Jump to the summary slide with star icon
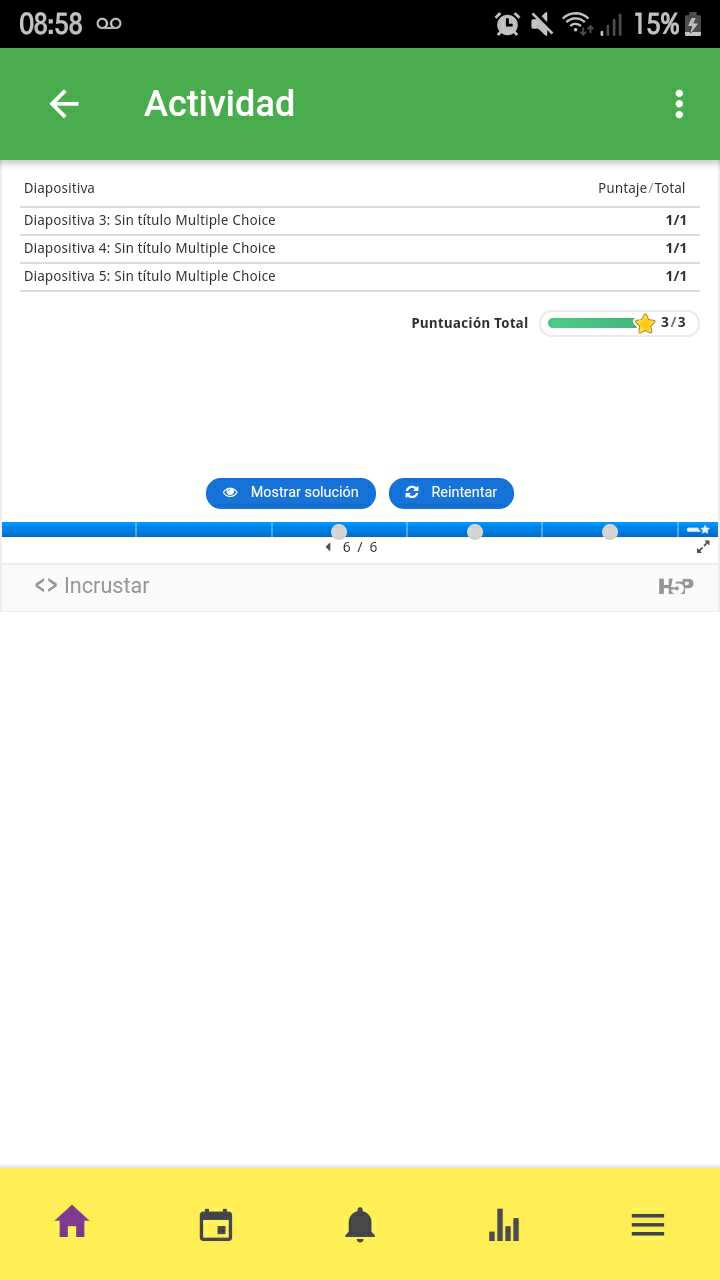This screenshot has height=1280, width=720. point(698,530)
